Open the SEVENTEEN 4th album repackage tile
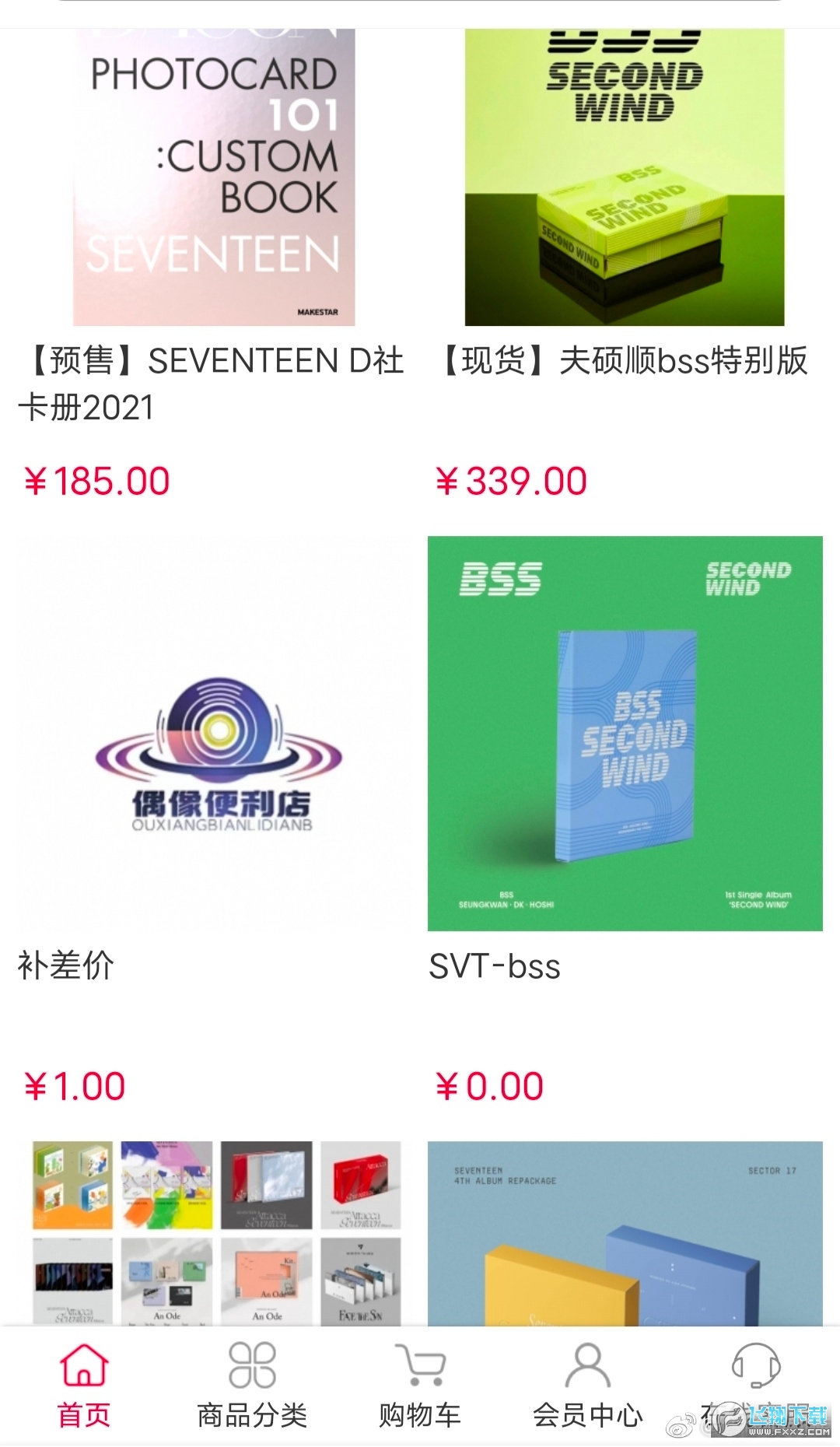Image resolution: width=840 pixels, height=1447 pixels. tap(625, 1233)
